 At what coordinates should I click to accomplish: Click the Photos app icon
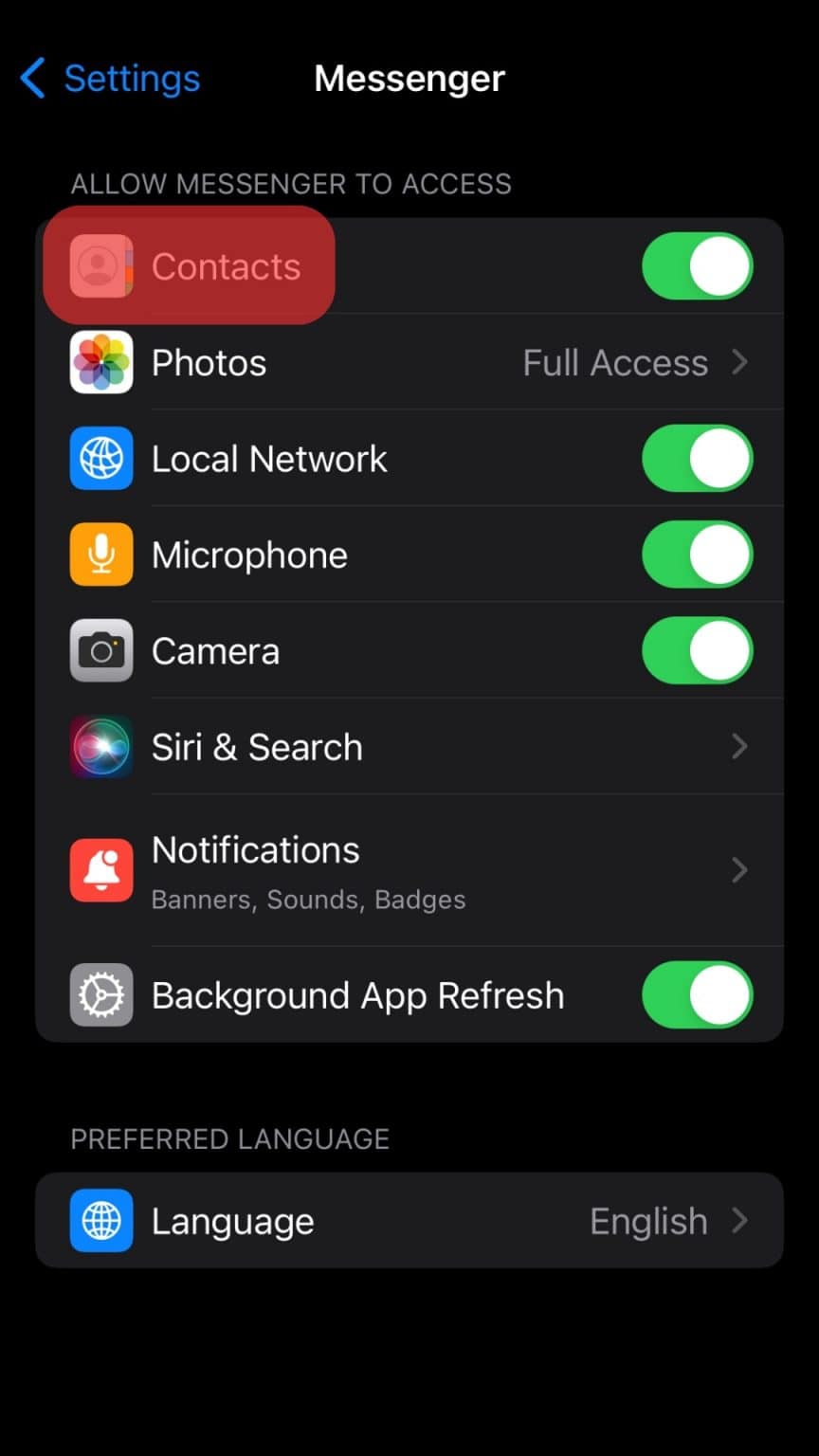click(100, 362)
